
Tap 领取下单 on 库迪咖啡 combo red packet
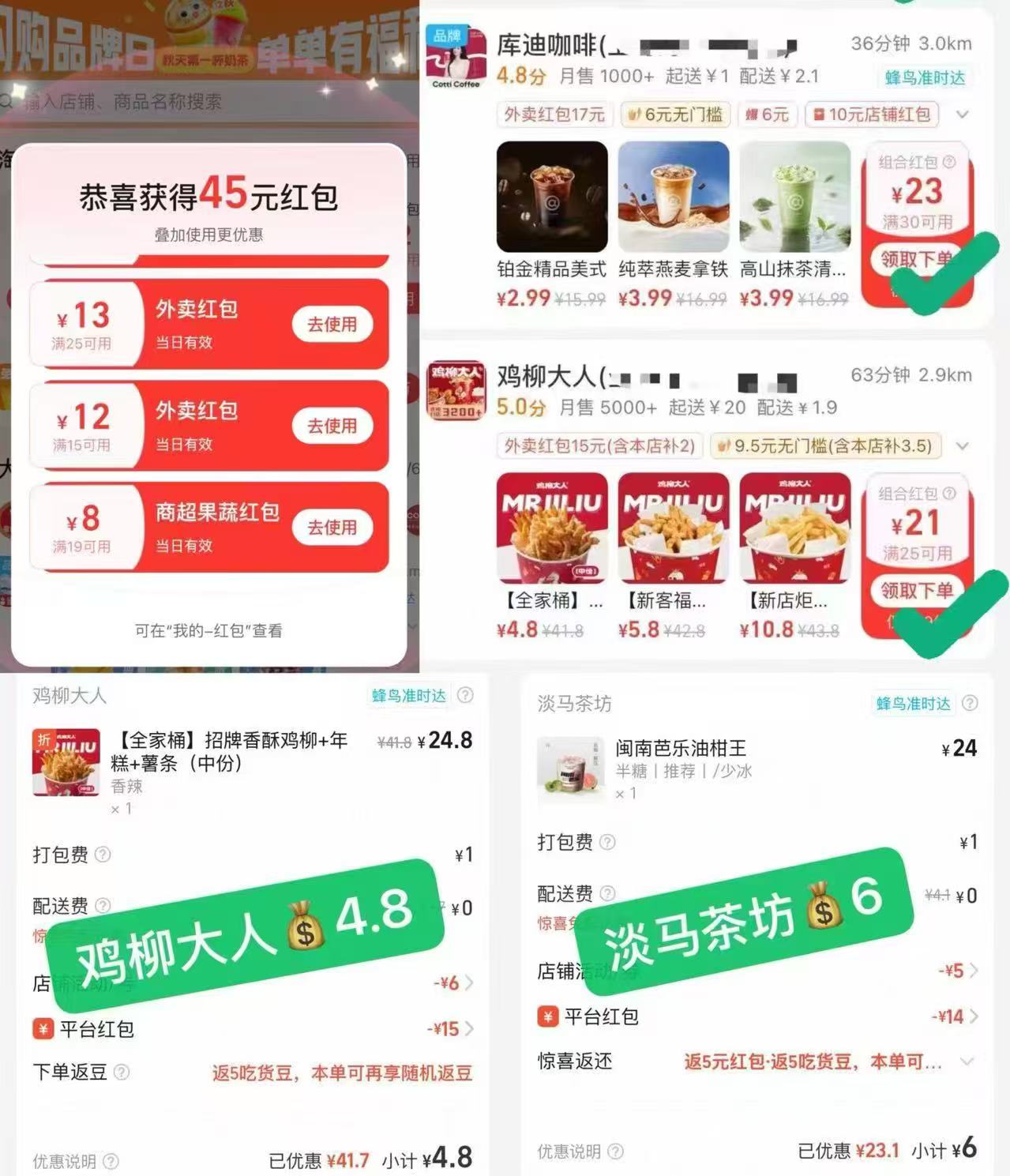click(x=917, y=257)
